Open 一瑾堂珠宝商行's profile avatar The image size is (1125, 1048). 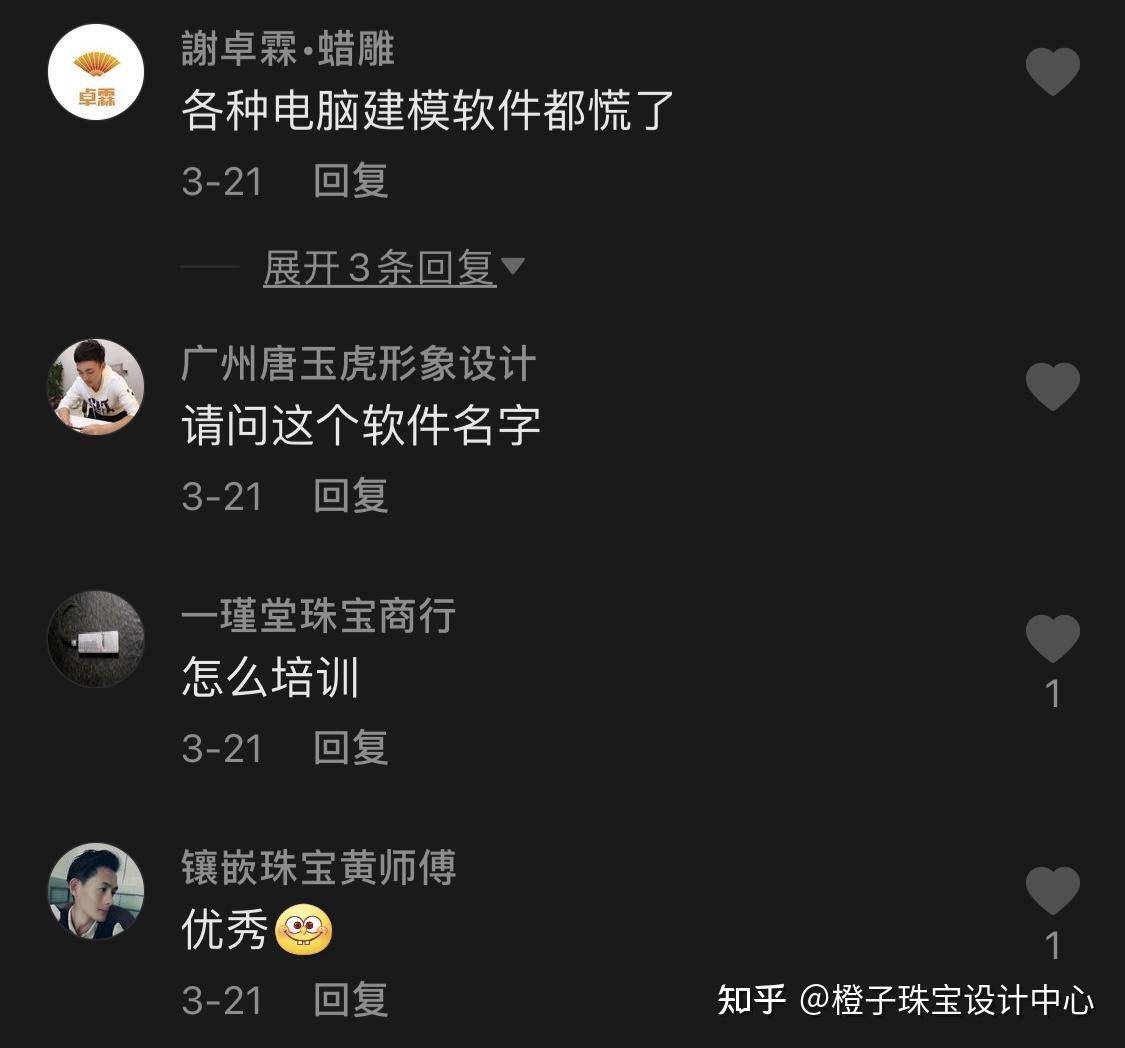click(x=96, y=639)
